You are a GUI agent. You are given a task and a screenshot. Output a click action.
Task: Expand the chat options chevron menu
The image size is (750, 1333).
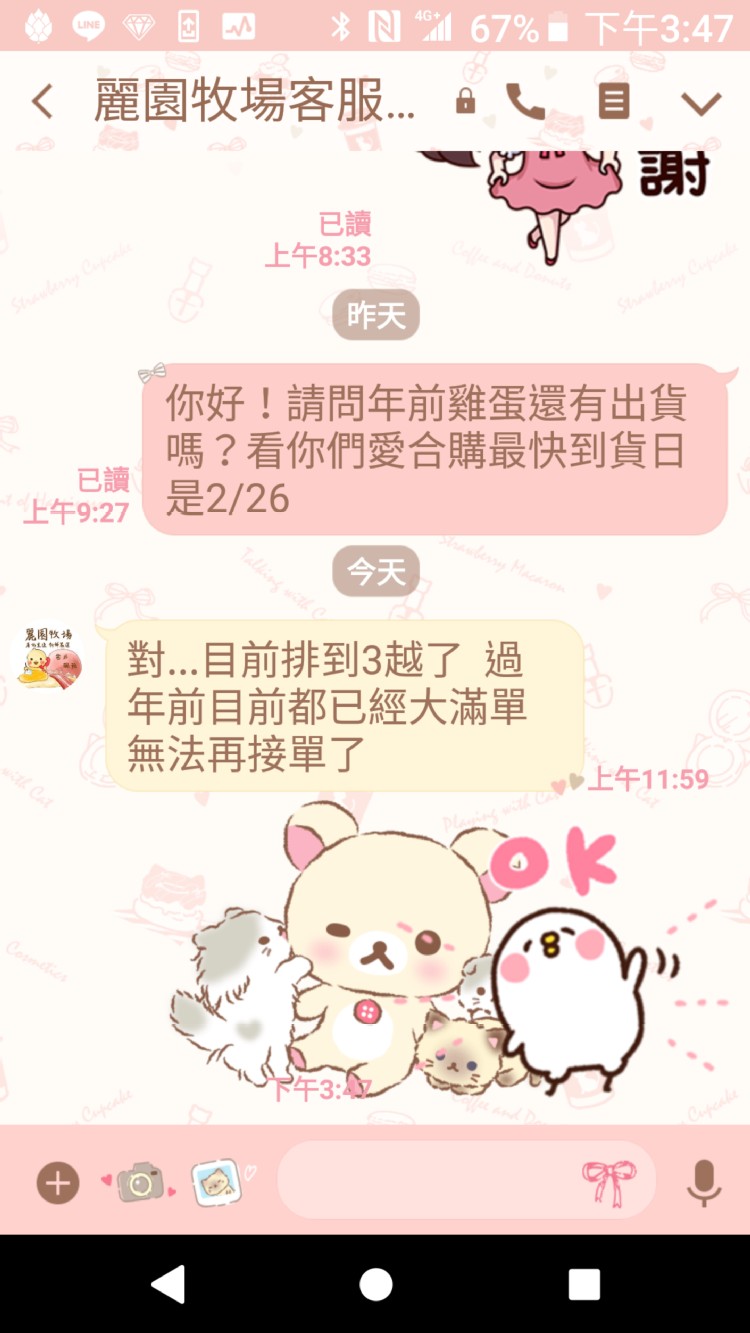point(700,103)
